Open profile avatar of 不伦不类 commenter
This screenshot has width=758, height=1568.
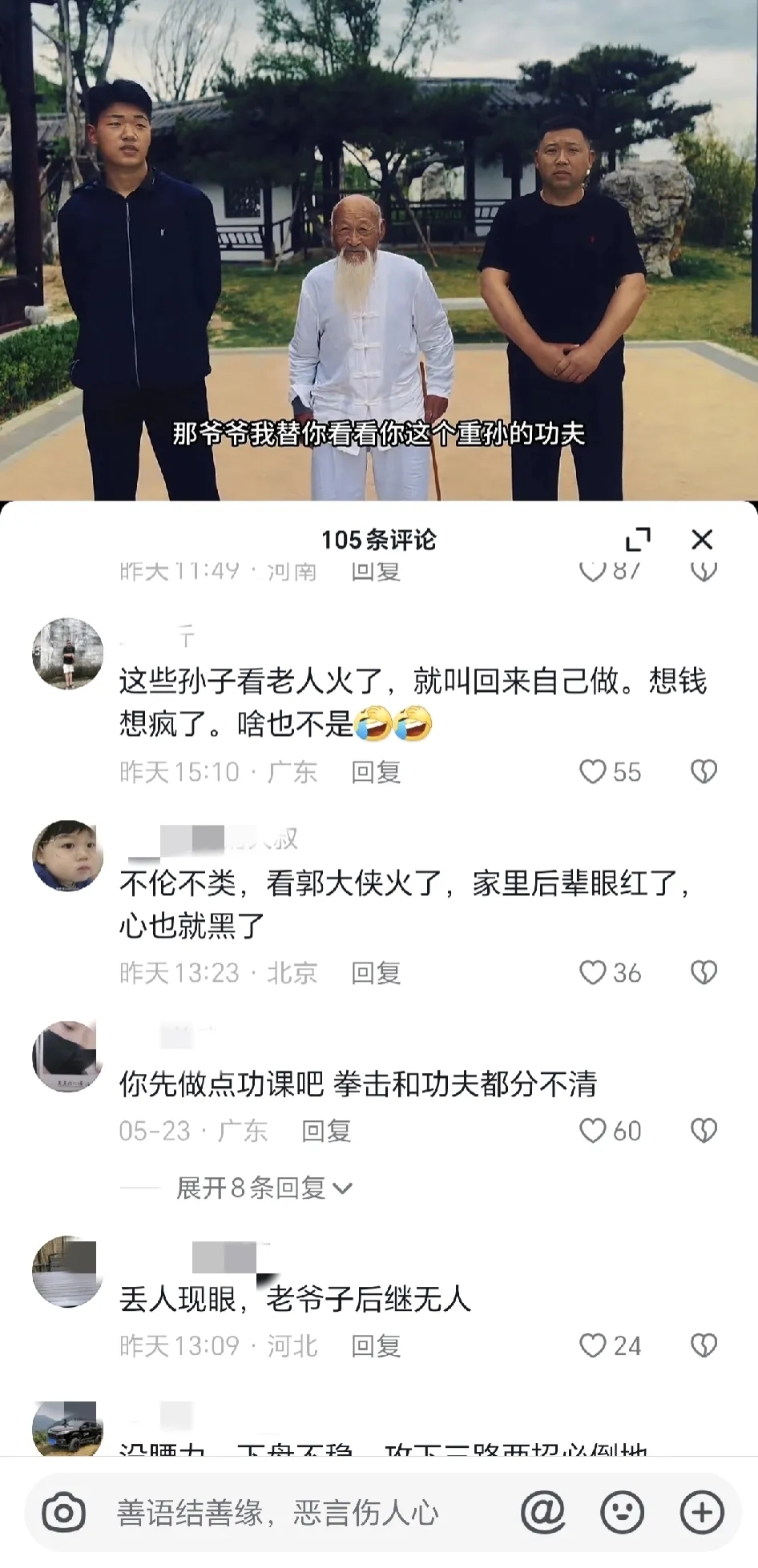67,855
